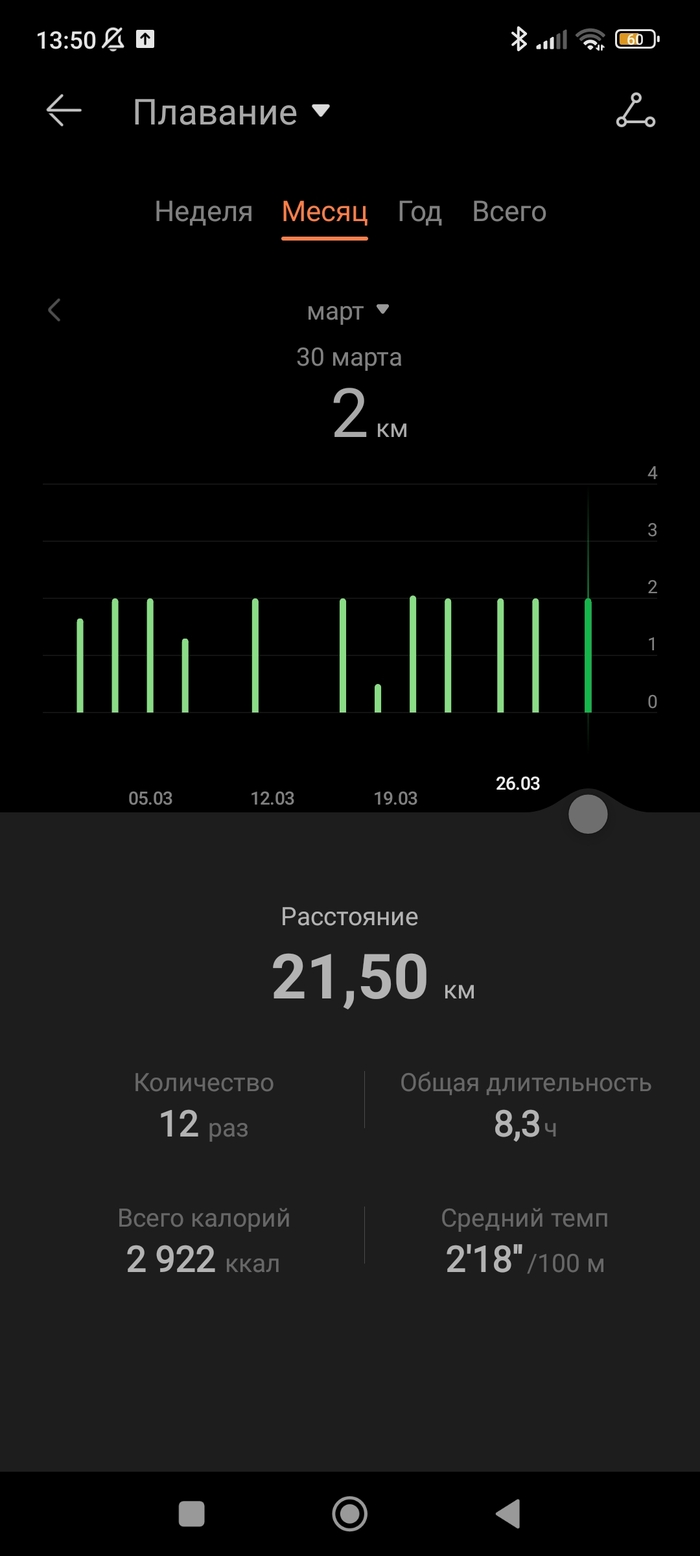Select the Месяц tab
The height and width of the screenshot is (1556, 700).
tap(325, 212)
